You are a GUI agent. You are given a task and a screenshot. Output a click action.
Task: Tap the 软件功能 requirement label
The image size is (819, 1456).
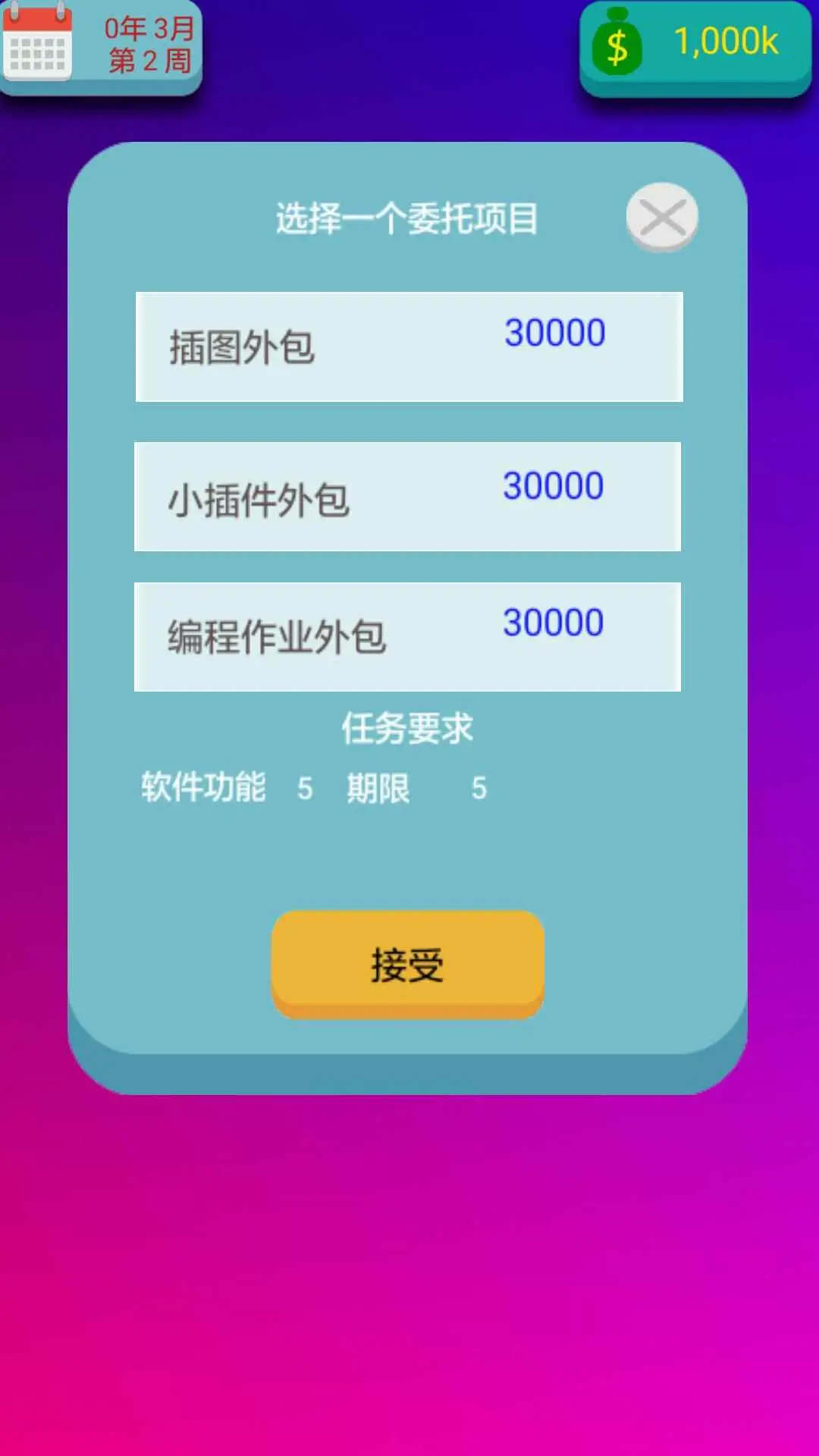coord(203,787)
